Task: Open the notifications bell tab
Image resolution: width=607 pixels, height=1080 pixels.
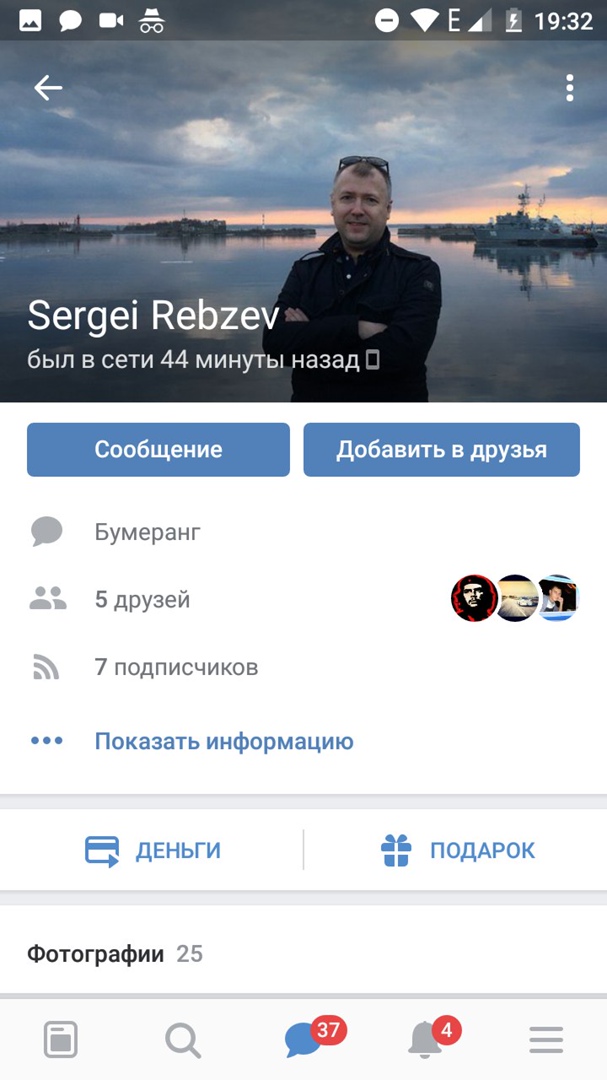Action: coord(425,1041)
